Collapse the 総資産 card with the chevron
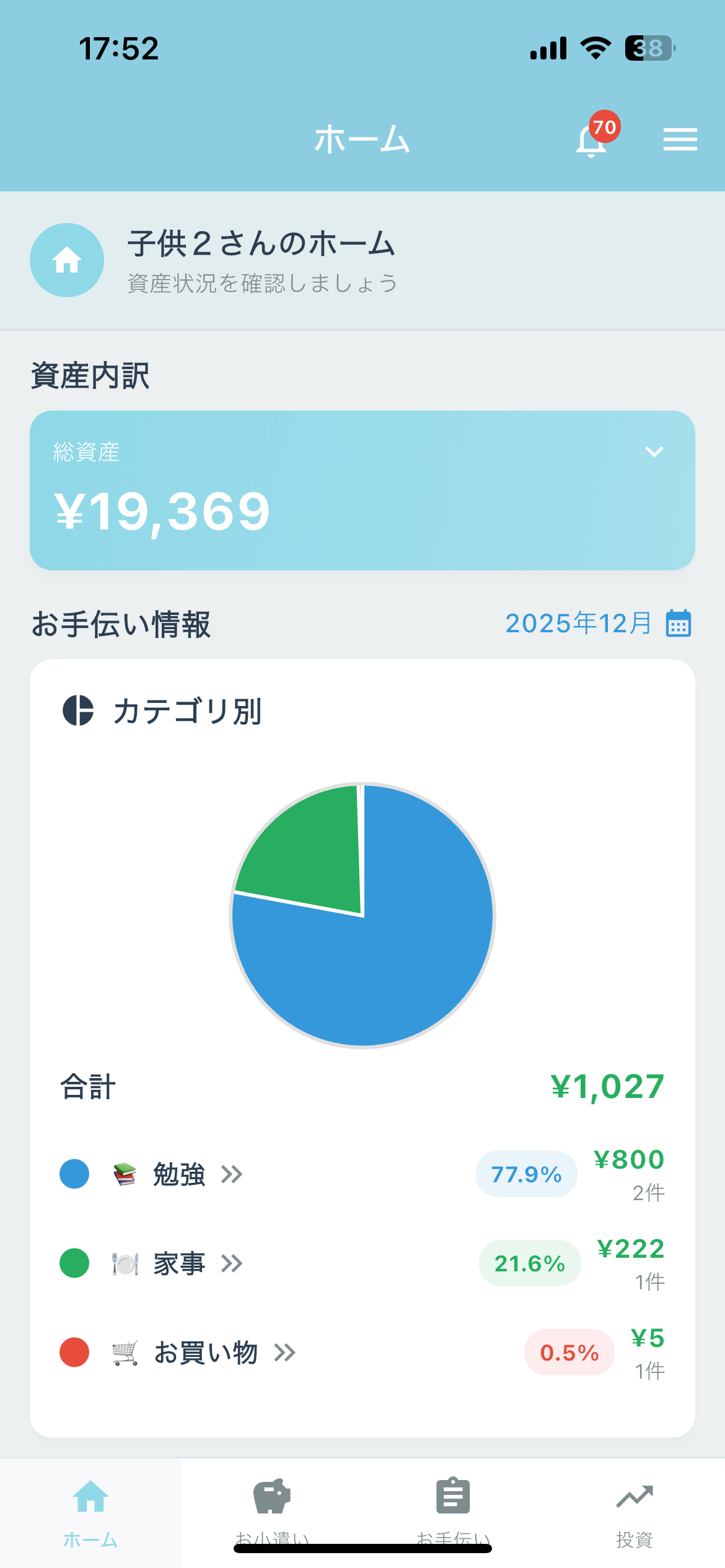 (655, 452)
